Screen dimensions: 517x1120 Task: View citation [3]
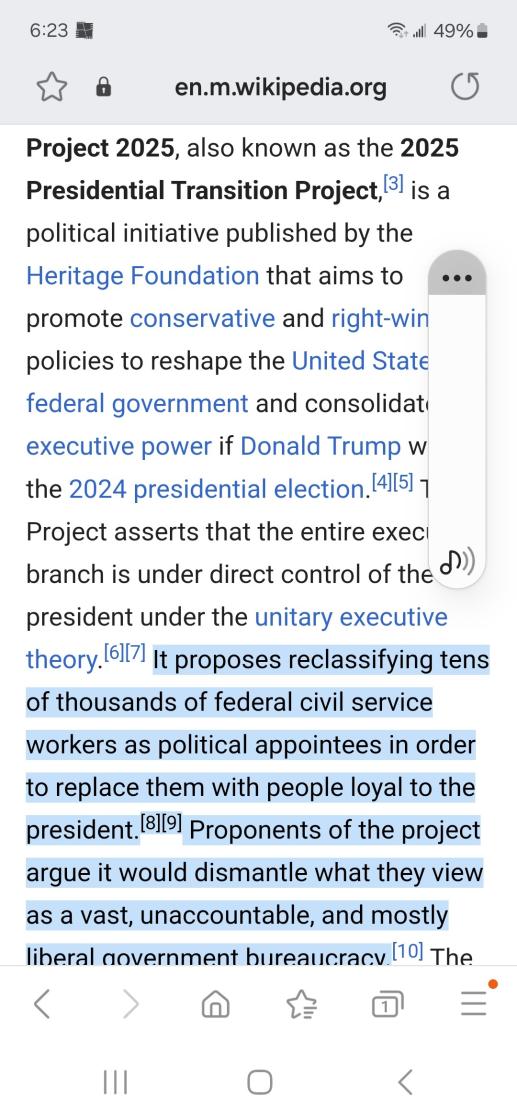coord(394,185)
